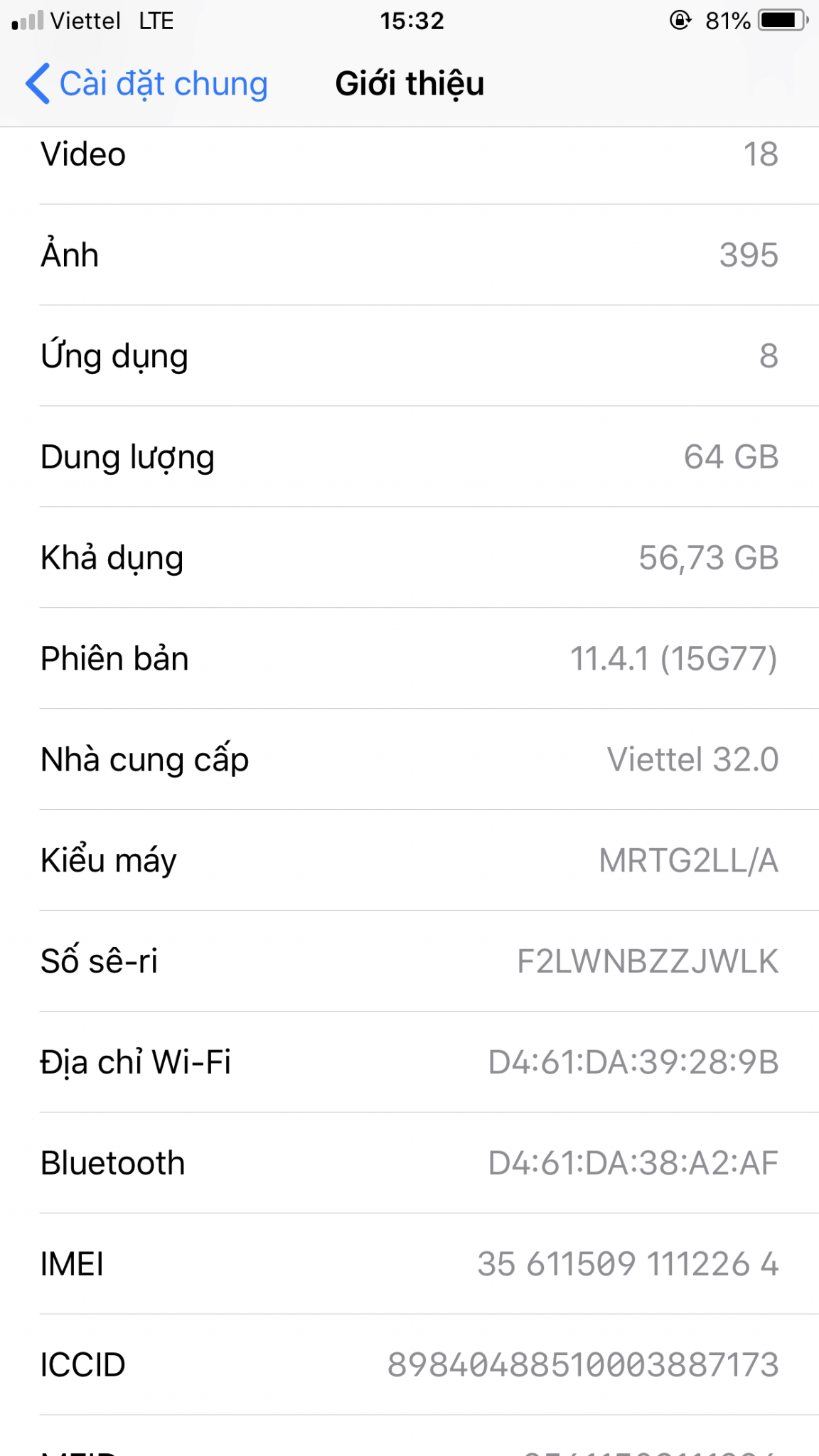Go back to Cài đặt chung

(x=146, y=84)
